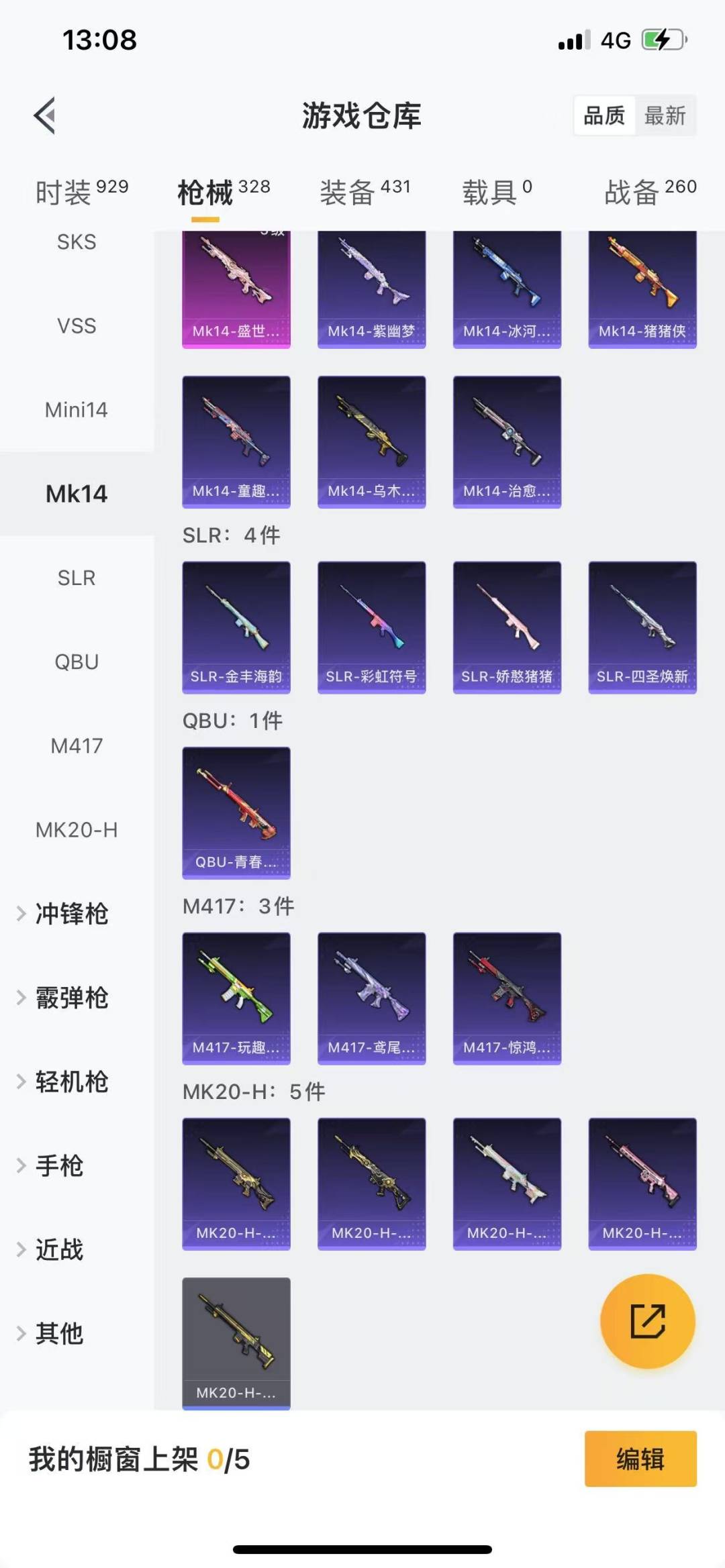Go back using the back arrow

click(44, 115)
